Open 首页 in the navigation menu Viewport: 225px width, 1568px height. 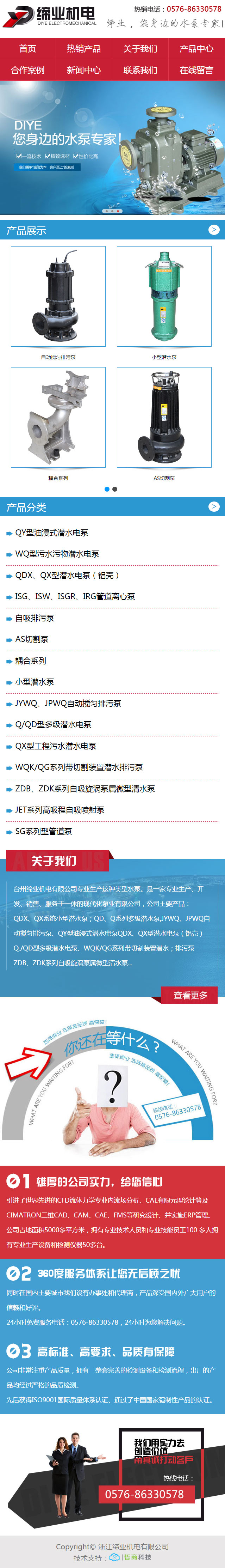tap(28, 49)
